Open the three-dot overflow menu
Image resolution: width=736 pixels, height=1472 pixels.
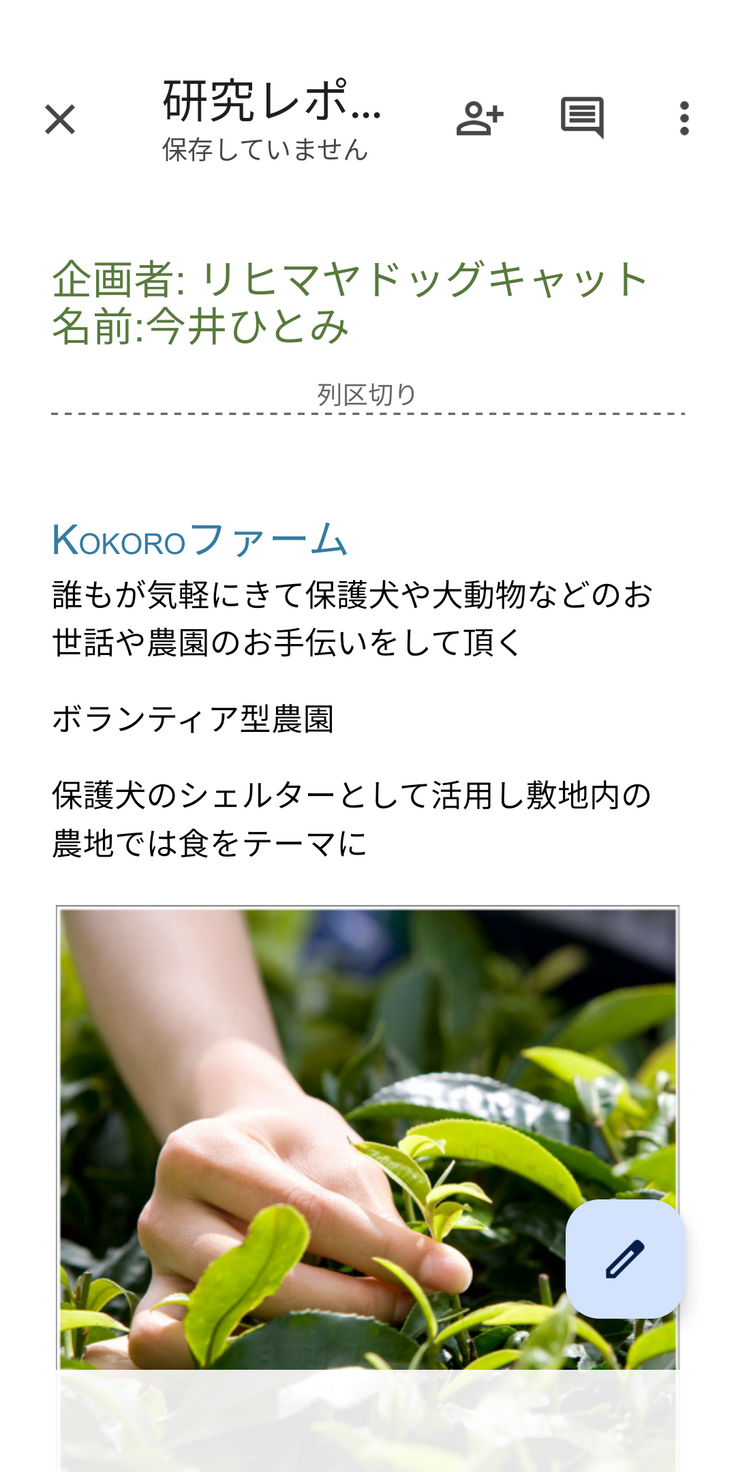[684, 119]
